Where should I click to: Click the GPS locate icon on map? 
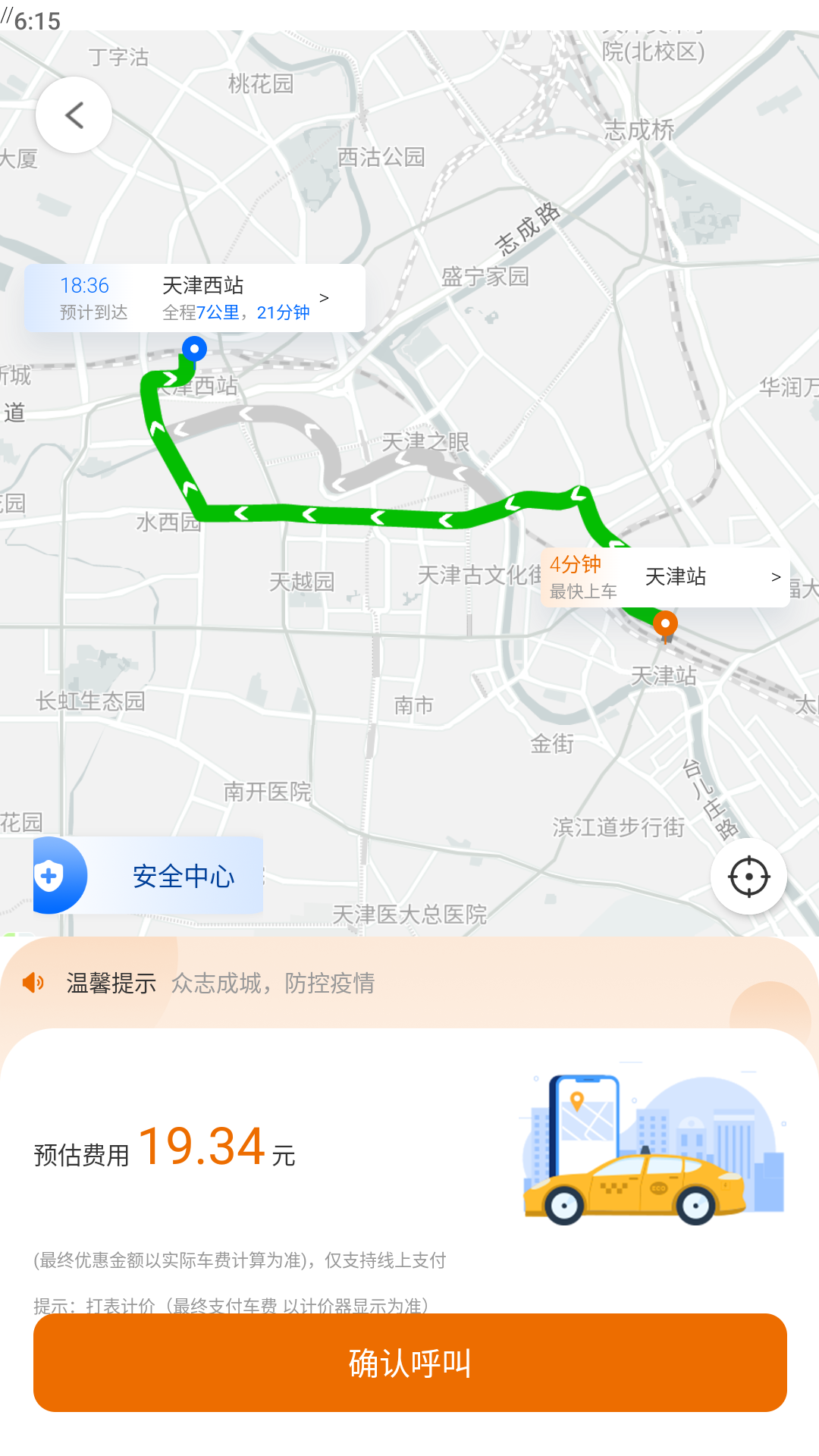[x=749, y=875]
